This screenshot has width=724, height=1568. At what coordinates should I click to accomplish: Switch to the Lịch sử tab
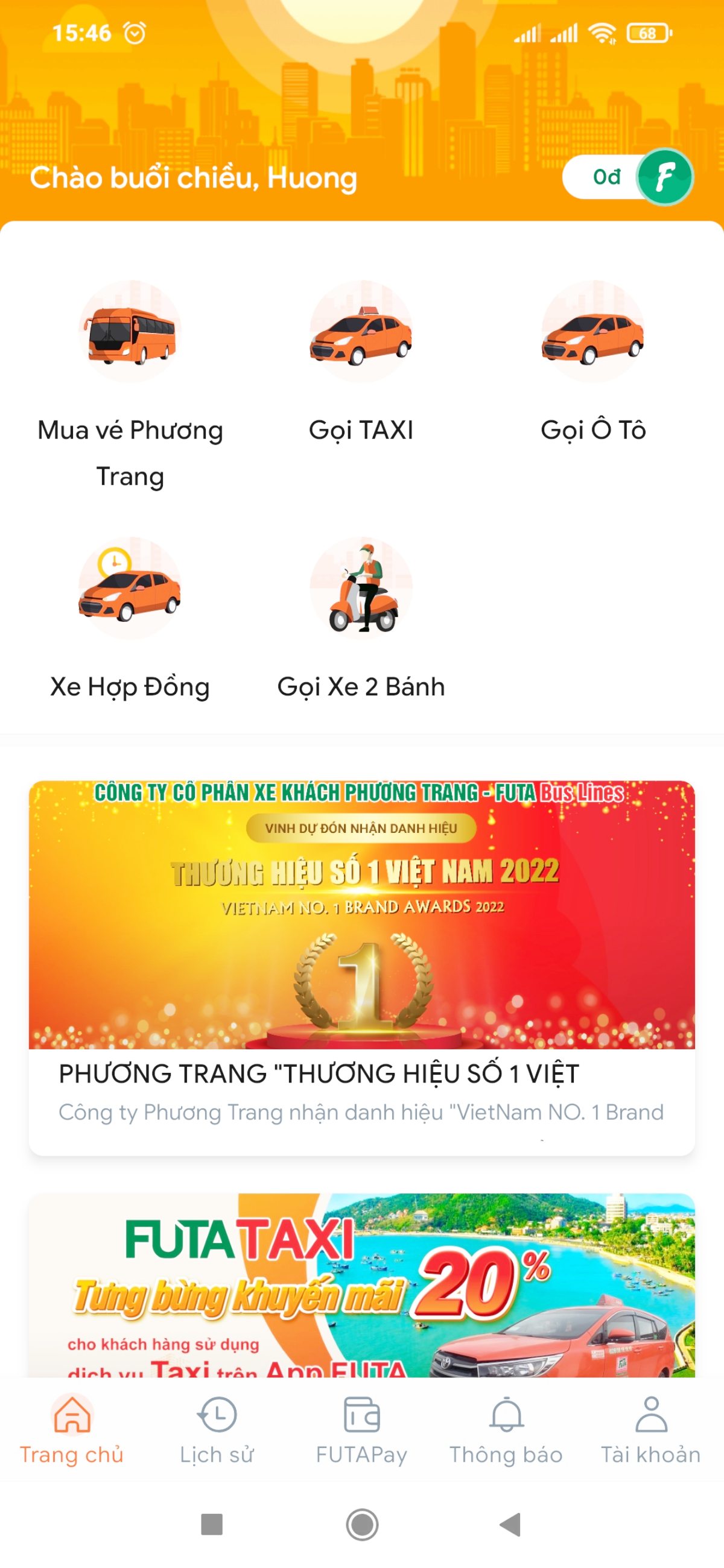(217, 1429)
